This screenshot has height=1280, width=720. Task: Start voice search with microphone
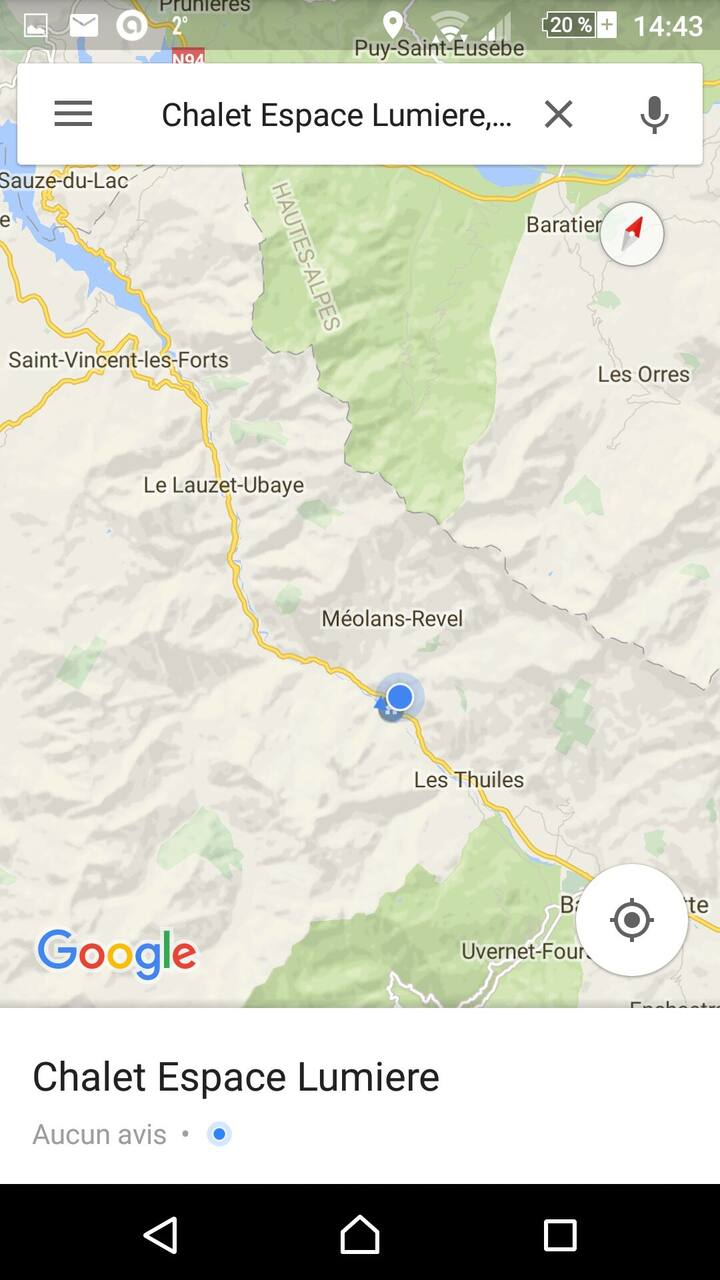pos(654,114)
